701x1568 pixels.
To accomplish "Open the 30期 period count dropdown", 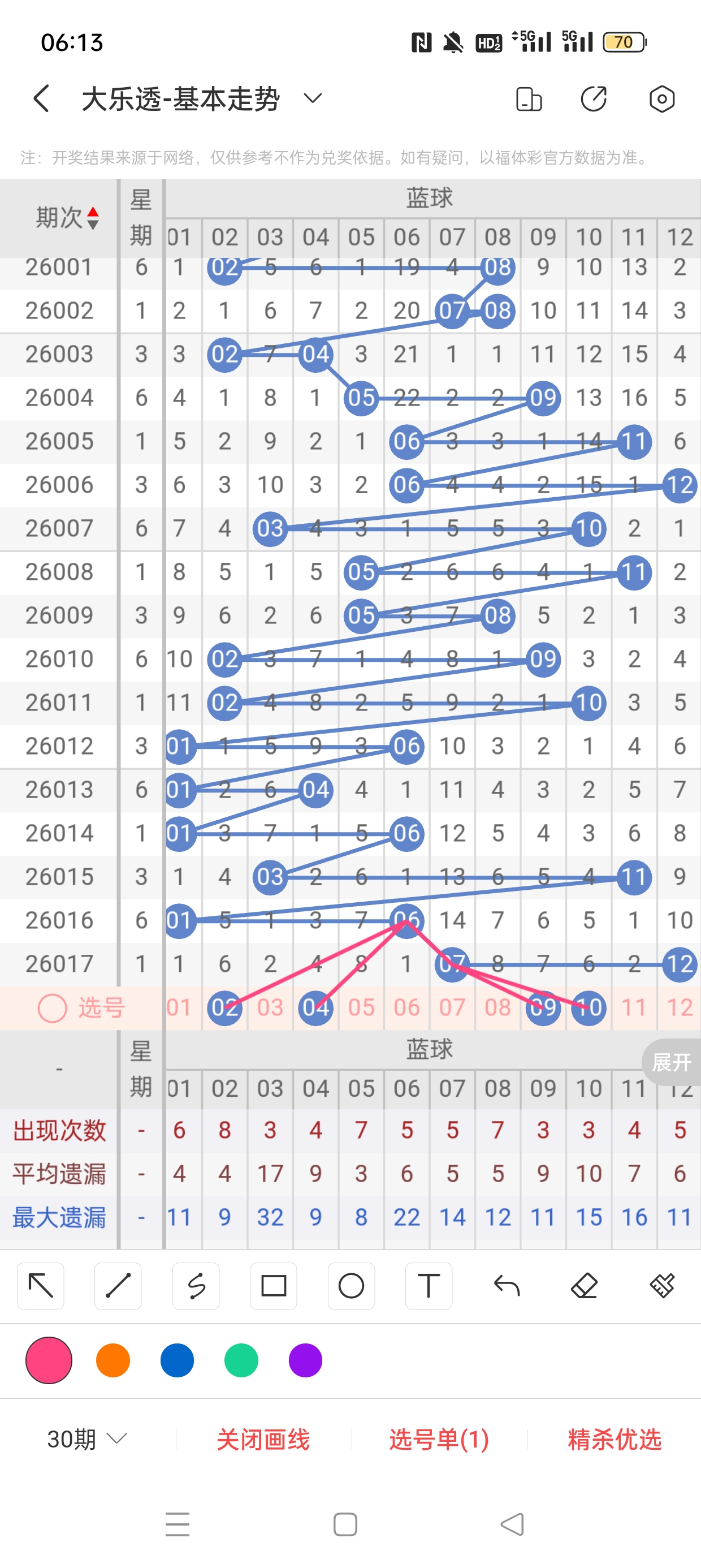I will [x=87, y=1439].
